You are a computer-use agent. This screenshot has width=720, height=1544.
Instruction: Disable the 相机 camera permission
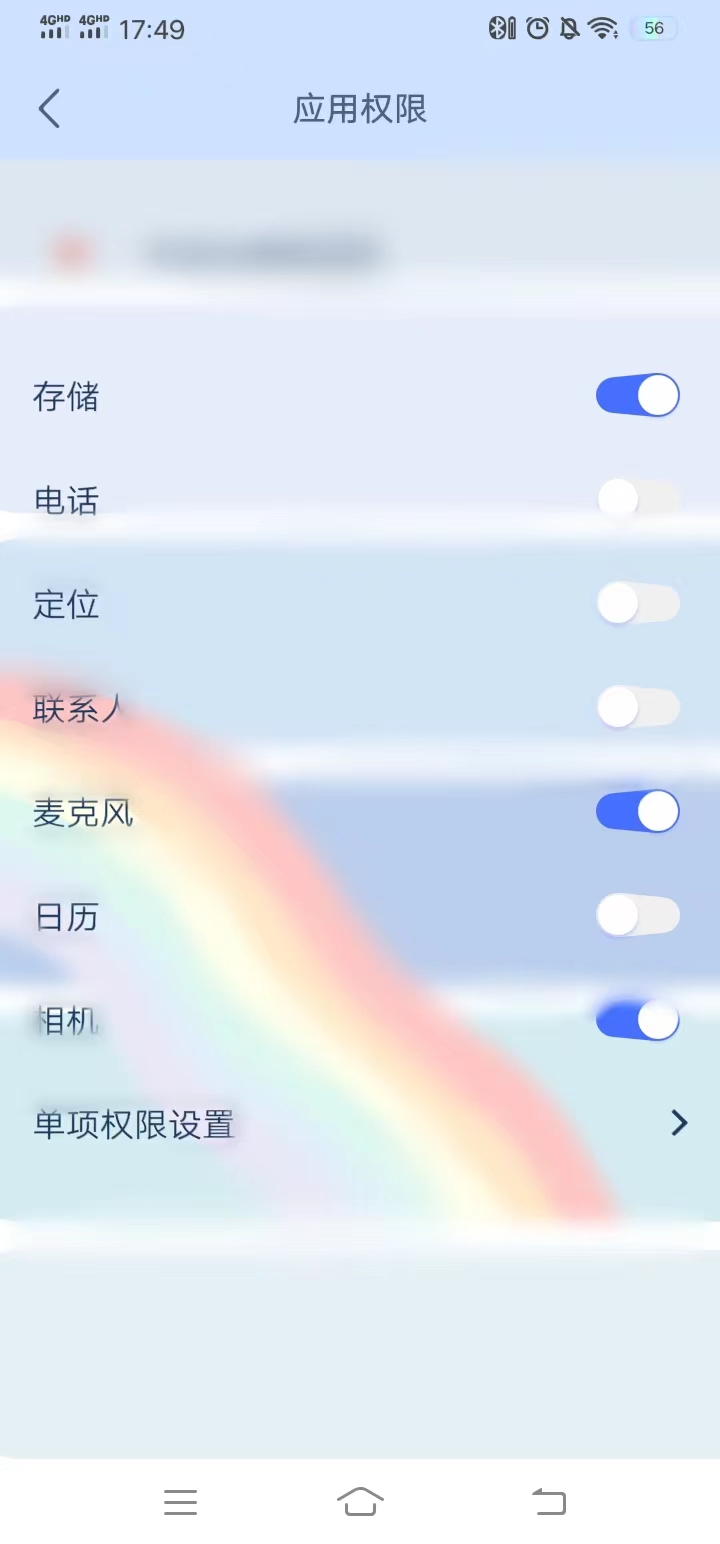pos(637,1019)
